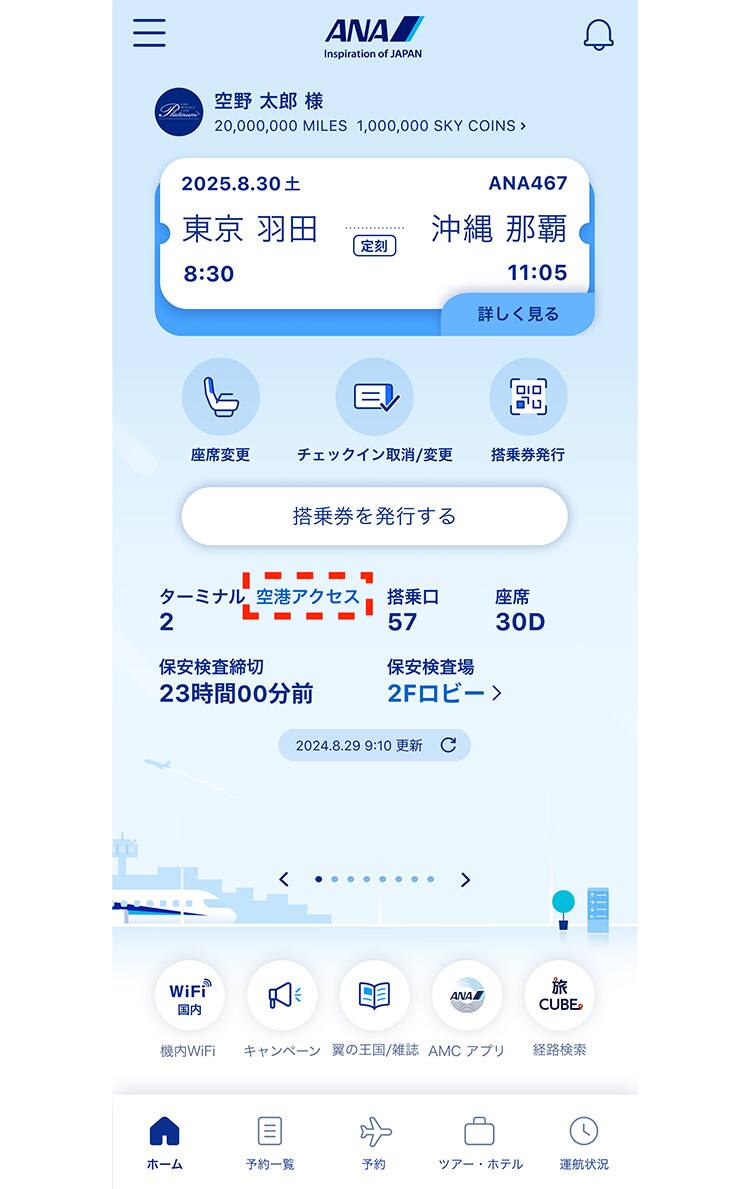The width and height of the screenshot is (750, 1189).
Task: Open the notifications bell
Action: [598, 34]
